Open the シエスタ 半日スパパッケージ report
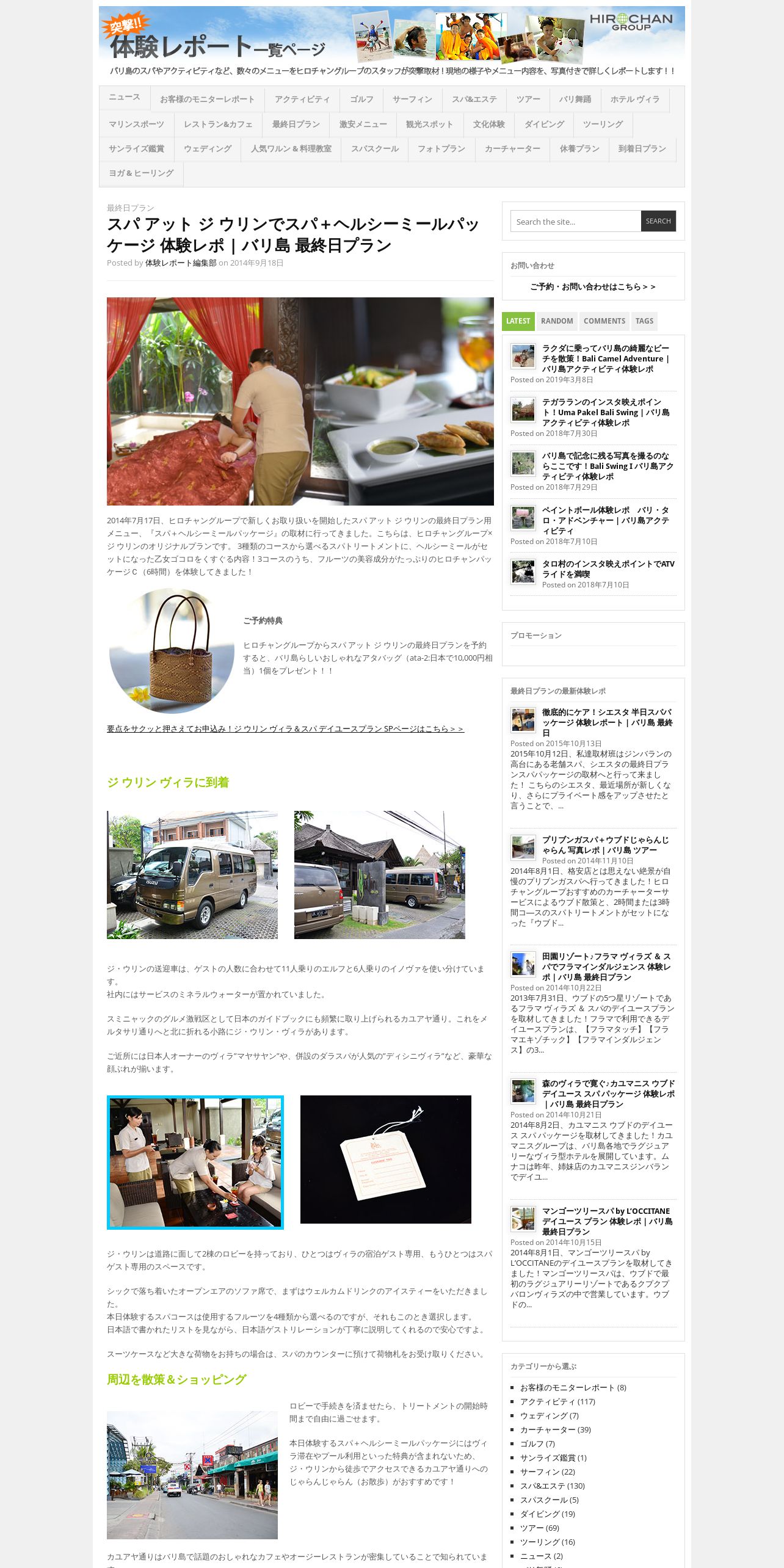 click(x=608, y=722)
